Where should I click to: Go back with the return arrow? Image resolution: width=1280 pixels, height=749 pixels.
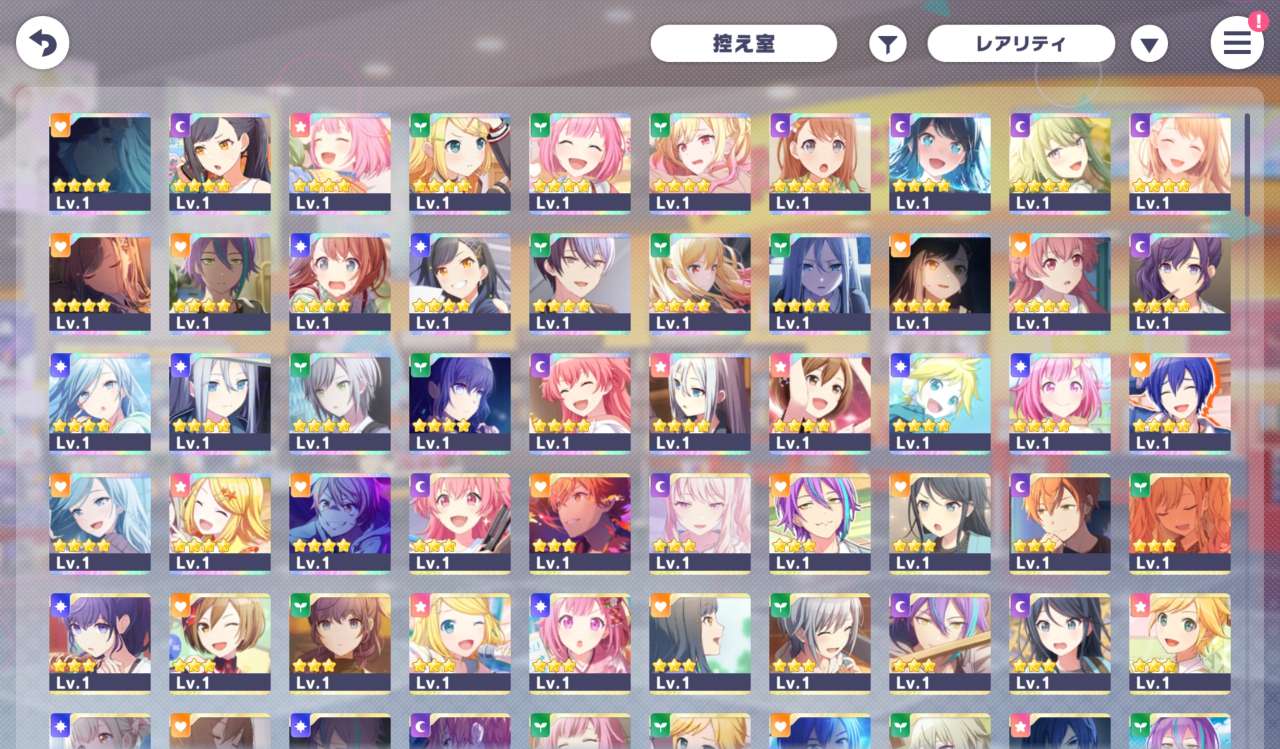point(42,43)
